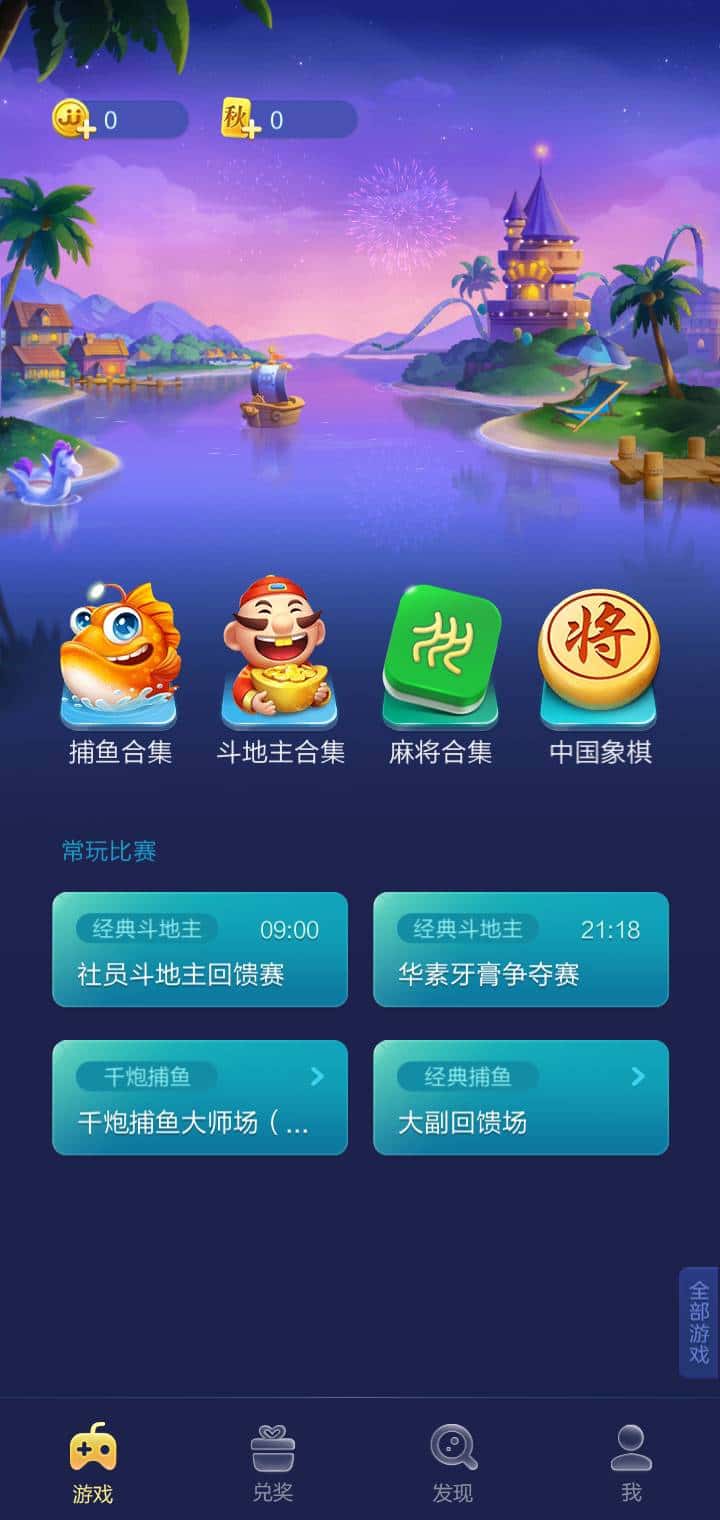Screen dimensions: 720x1520
Task: Open 社员斗地主回馈赛 at 09:00
Action: tap(199, 950)
